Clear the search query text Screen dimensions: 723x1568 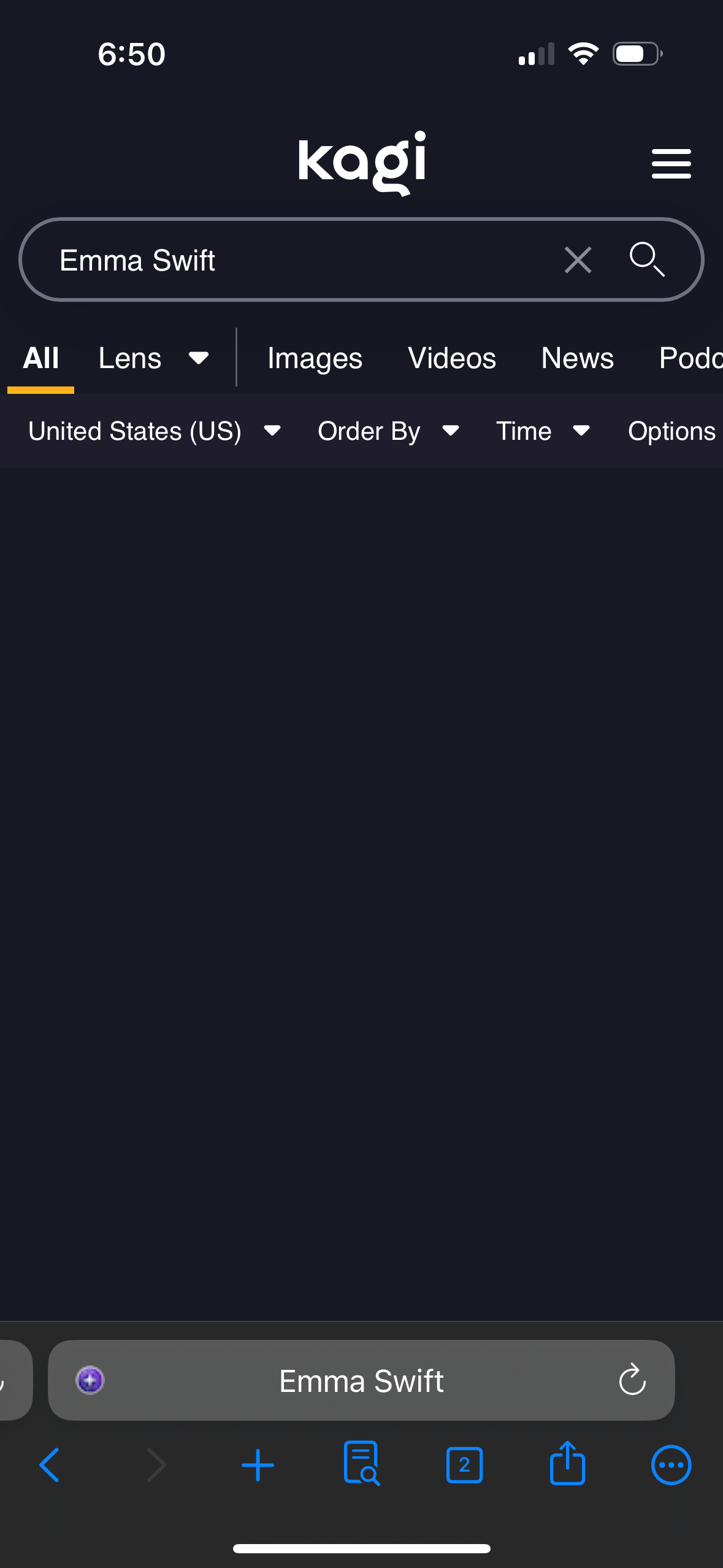click(x=578, y=260)
